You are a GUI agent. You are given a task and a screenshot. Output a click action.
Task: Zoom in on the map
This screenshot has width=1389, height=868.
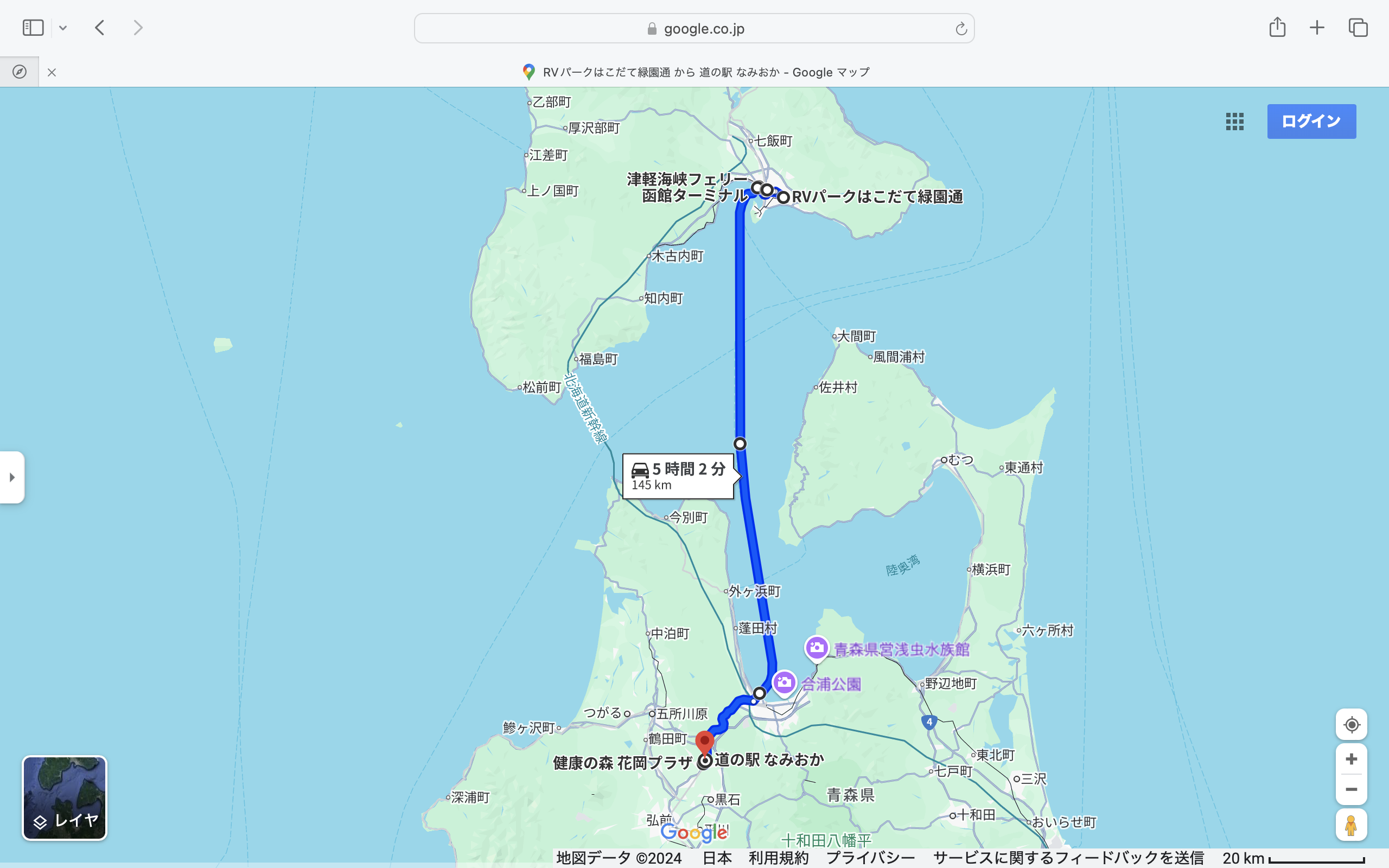click(x=1351, y=759)
